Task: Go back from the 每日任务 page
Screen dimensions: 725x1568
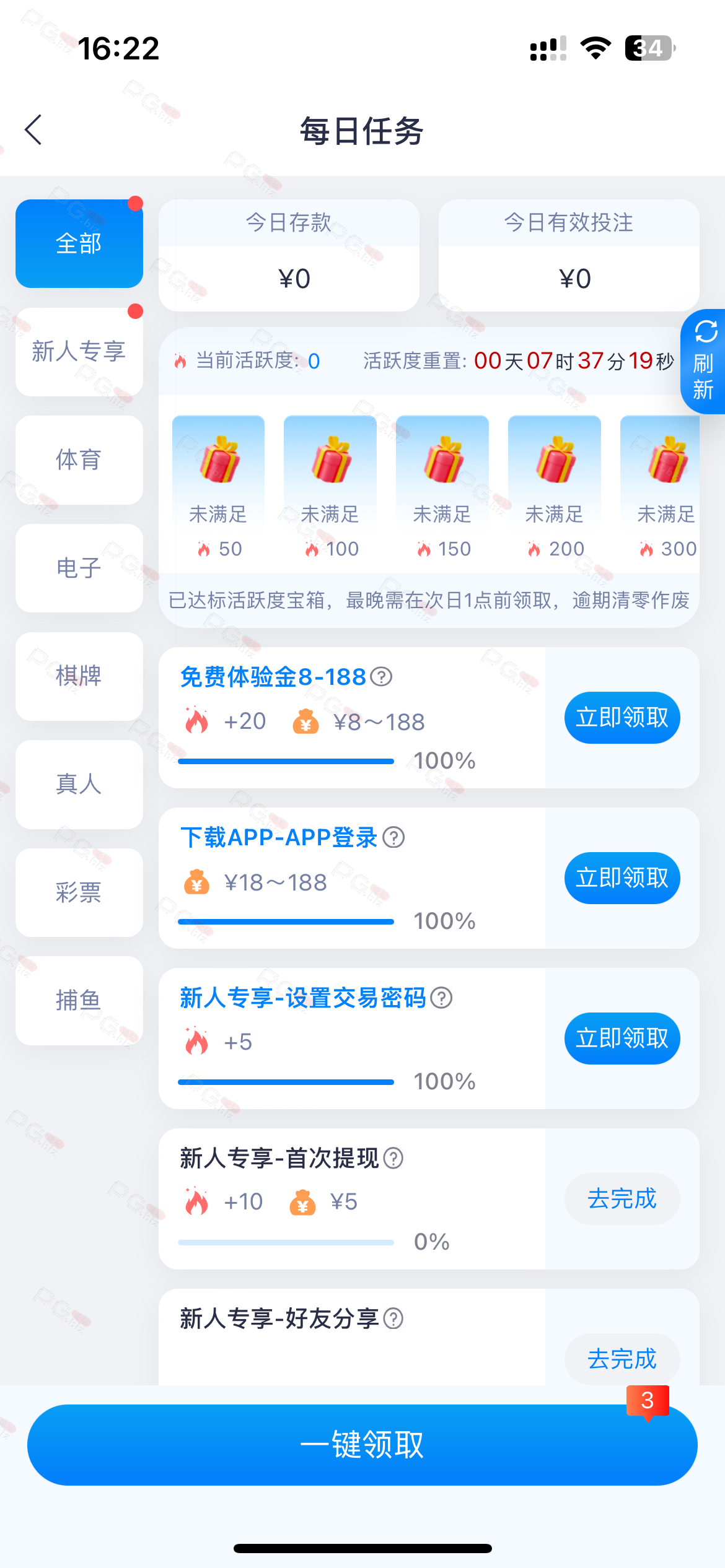Action: (x=33, y=130)
